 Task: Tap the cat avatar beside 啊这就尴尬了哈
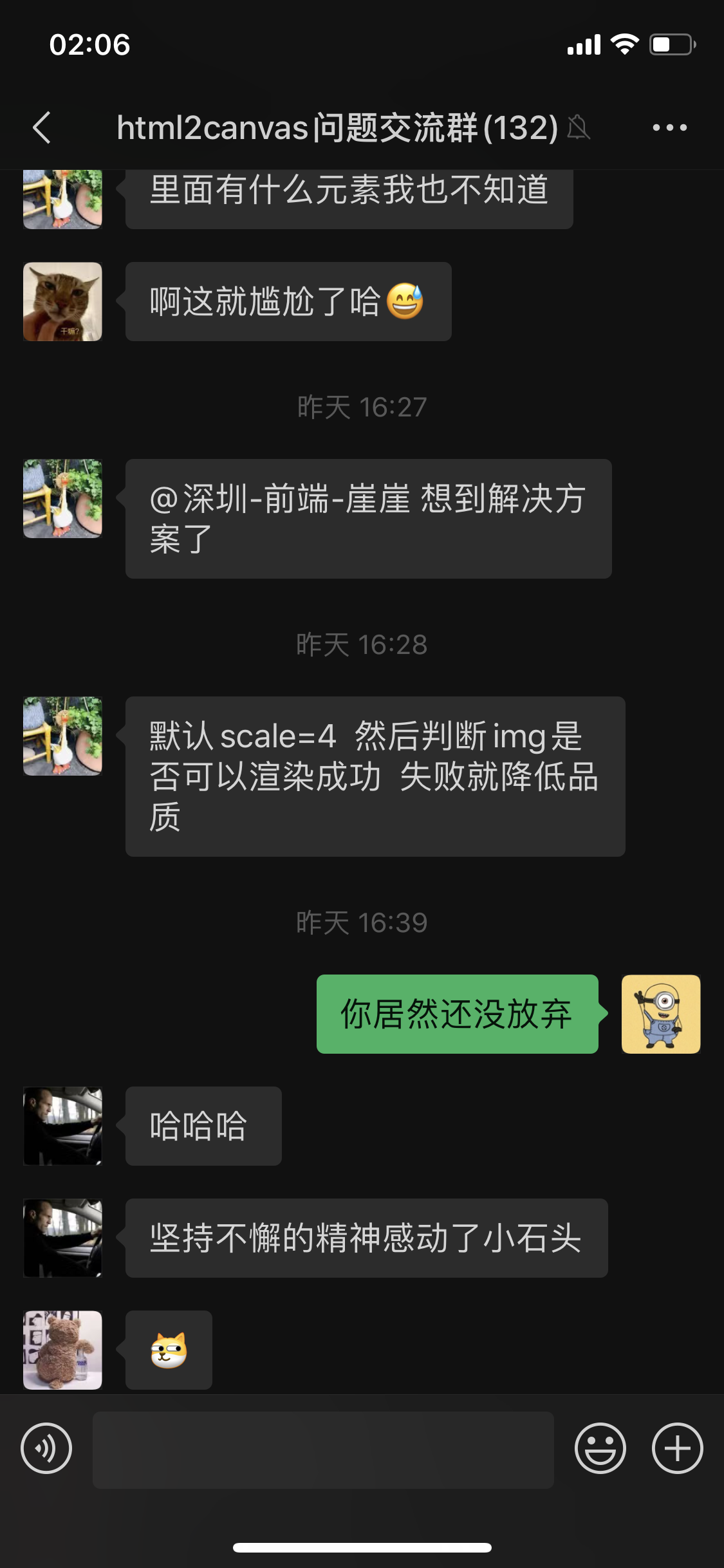click(62, 301)
